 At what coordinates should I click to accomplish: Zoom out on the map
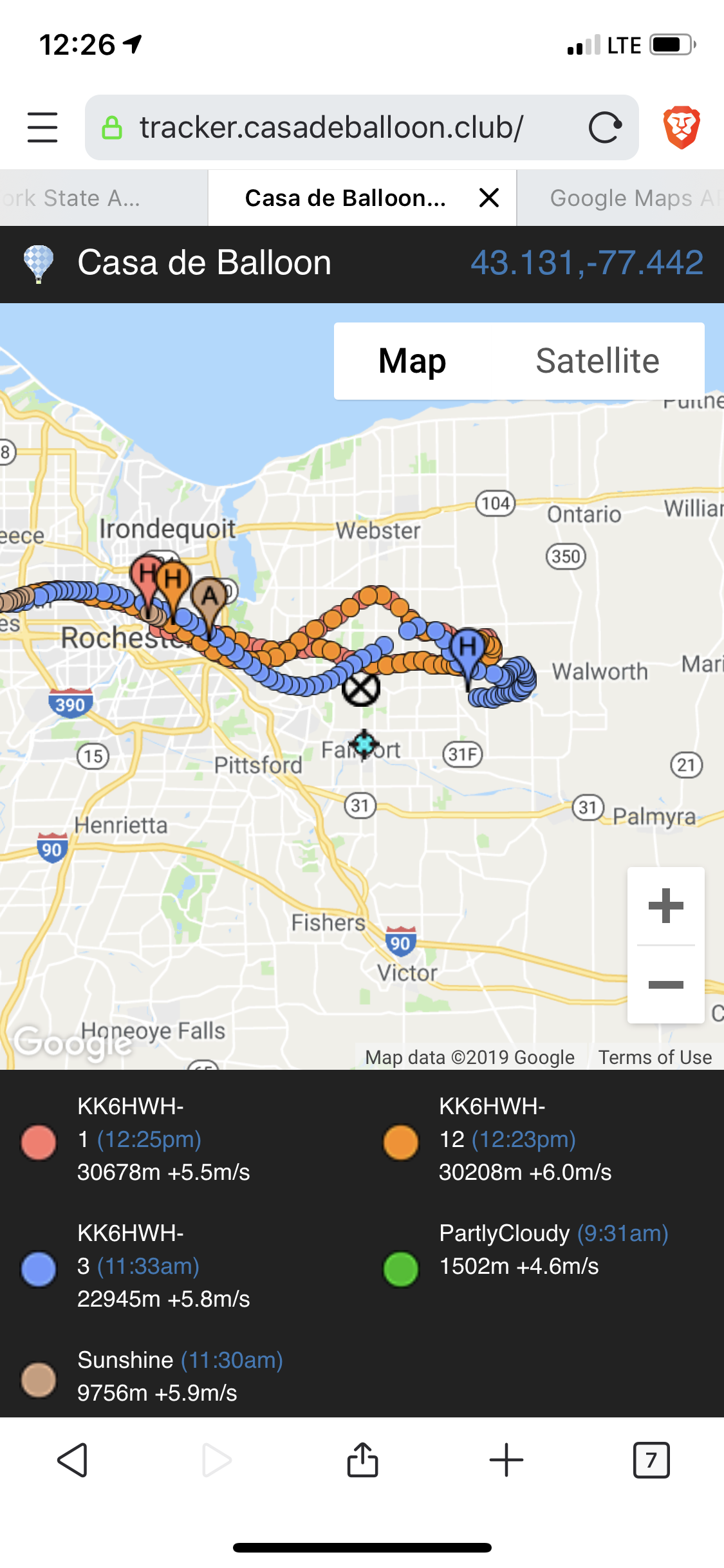pyautogui.click(x=665, y=984)
